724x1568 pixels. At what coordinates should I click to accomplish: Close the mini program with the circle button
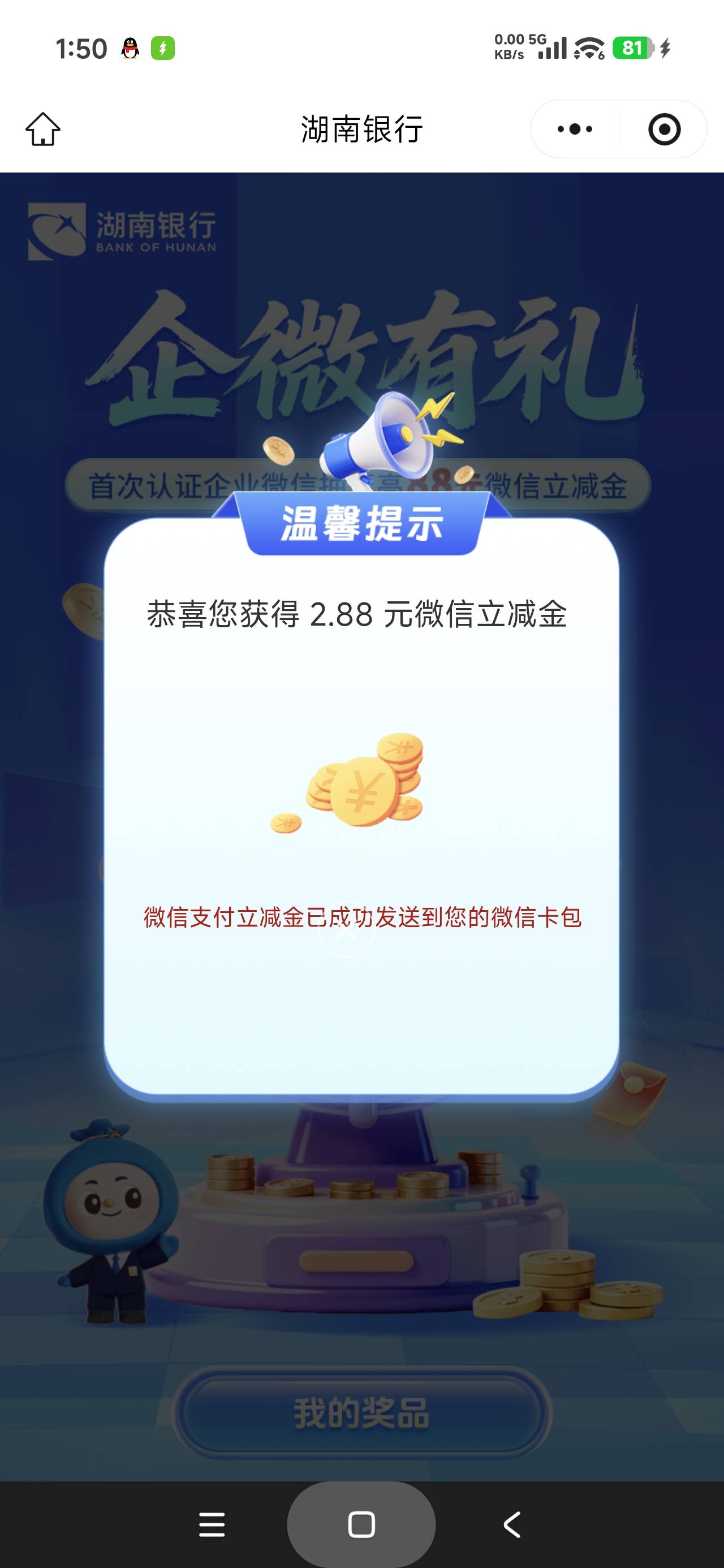pyautogui.click(x=663, y=129)
